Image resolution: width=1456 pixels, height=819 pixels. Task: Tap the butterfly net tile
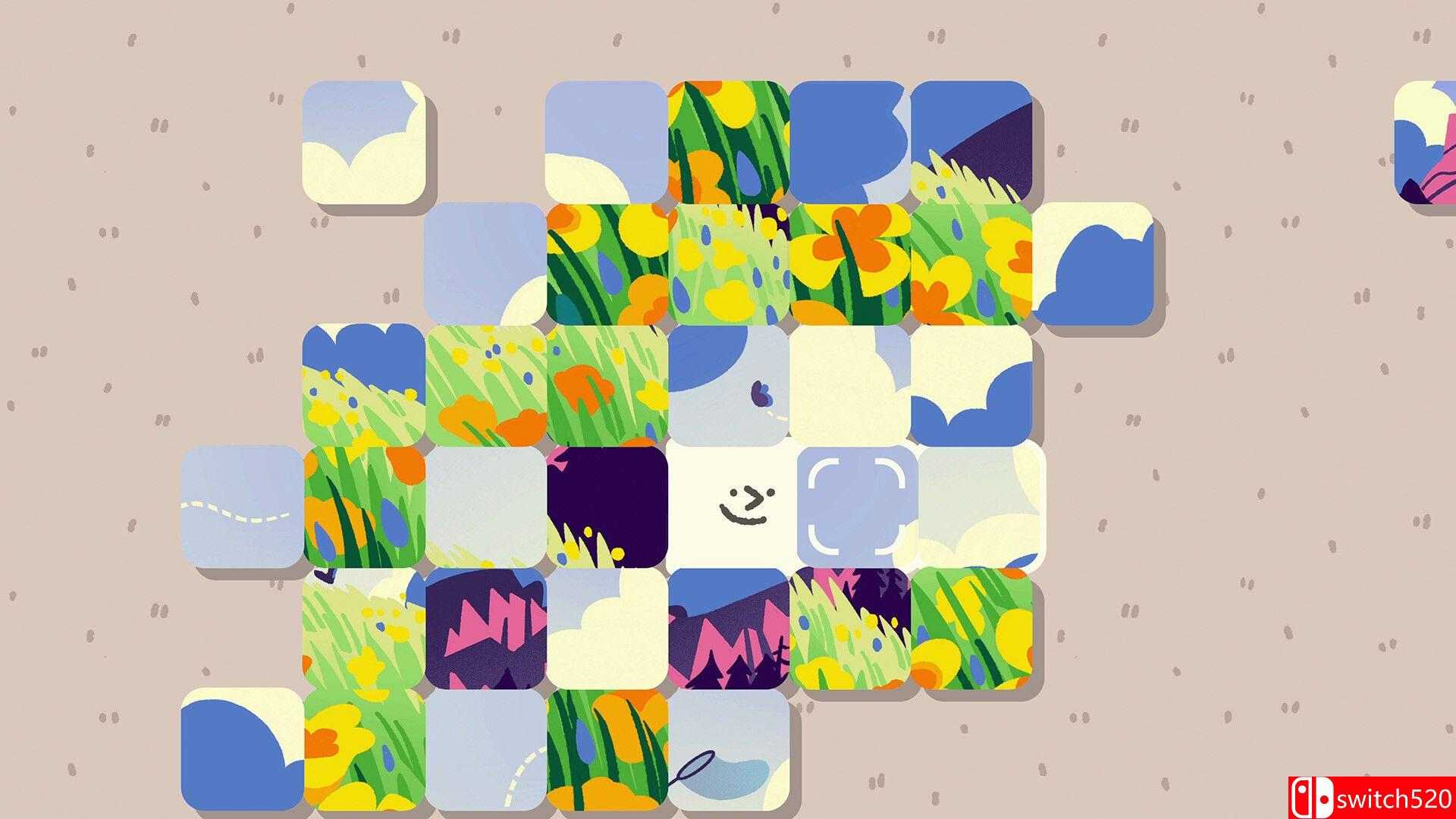tap(728, 749)
